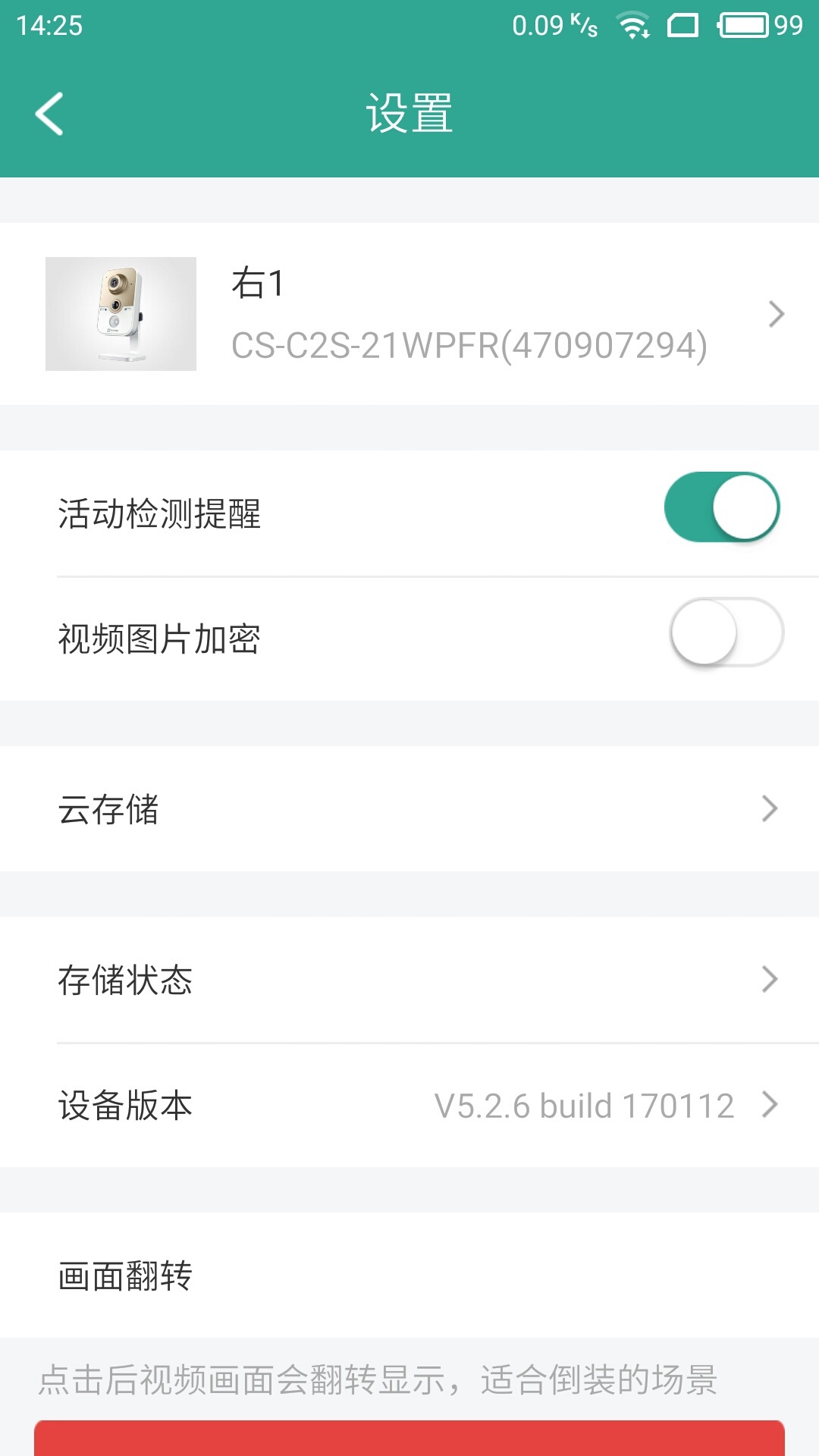
Task: Tap the red button at the bottom
Action: click(x=409, y=1439)
